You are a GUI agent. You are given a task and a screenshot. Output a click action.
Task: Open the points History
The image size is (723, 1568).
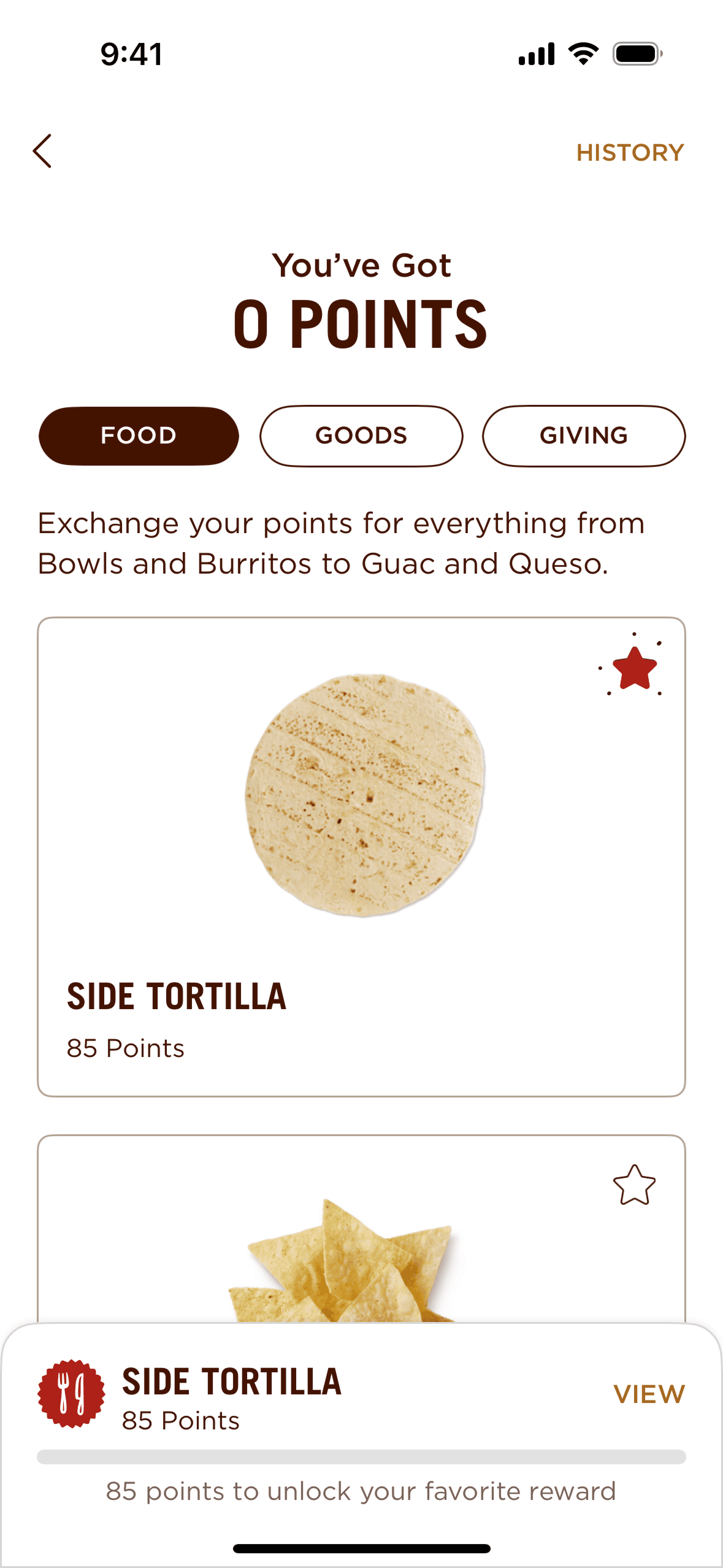[629, 153]
